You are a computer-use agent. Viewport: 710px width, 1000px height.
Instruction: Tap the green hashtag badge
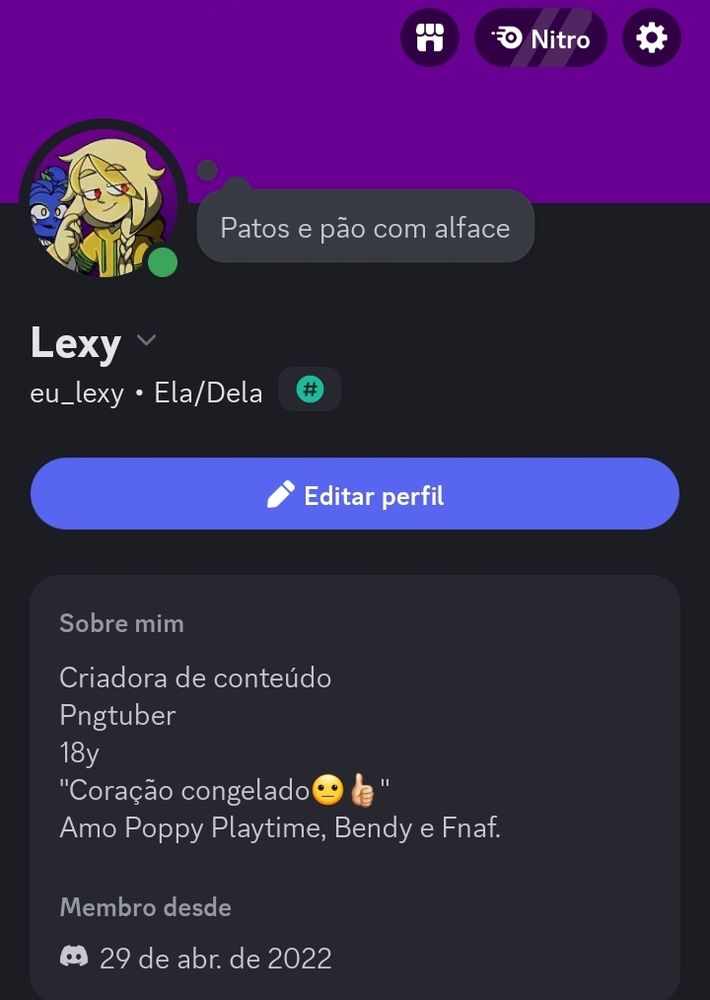pos(310,390)
